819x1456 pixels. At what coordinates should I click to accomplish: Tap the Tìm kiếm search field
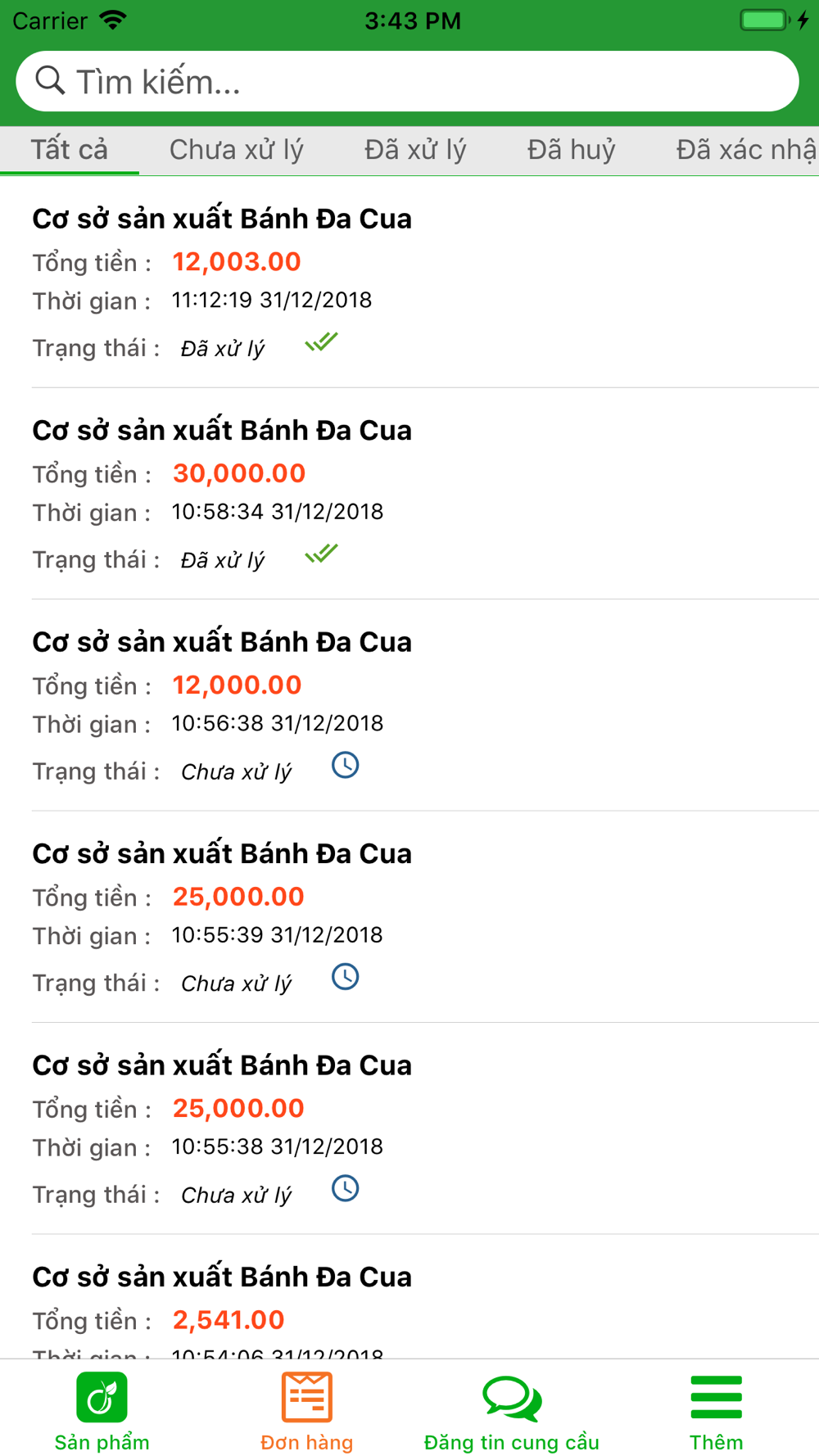click(407, 81)
